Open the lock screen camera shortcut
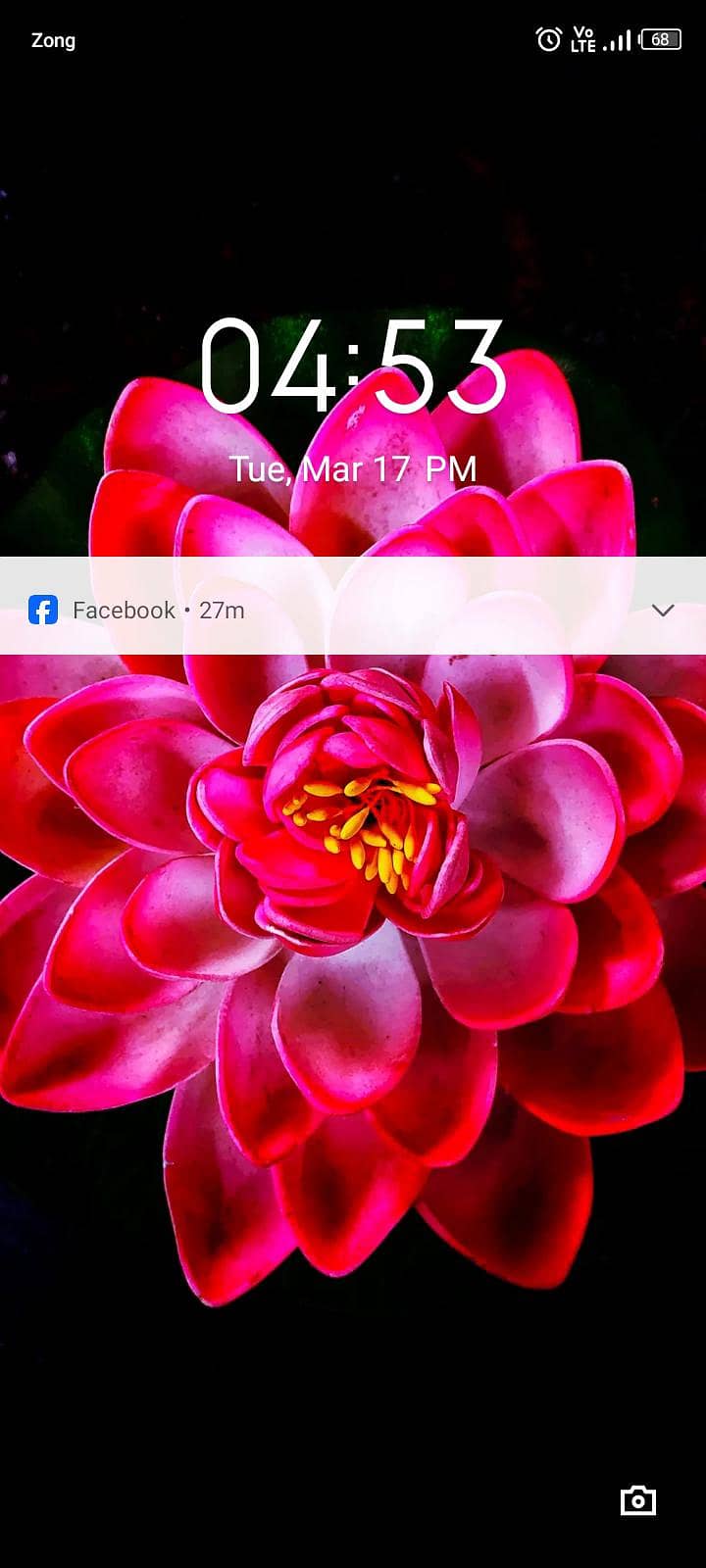 pos(637,1500)
